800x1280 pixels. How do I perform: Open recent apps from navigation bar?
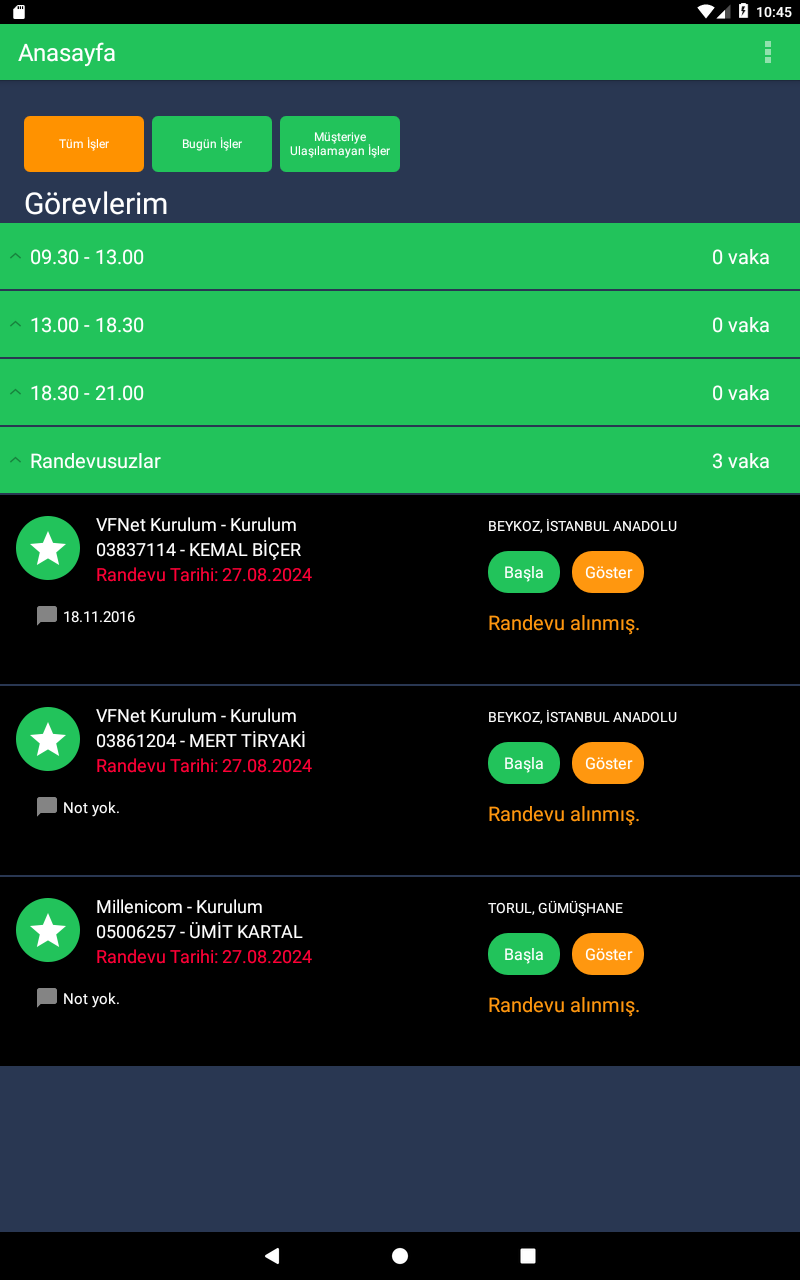pos(528,1256)
